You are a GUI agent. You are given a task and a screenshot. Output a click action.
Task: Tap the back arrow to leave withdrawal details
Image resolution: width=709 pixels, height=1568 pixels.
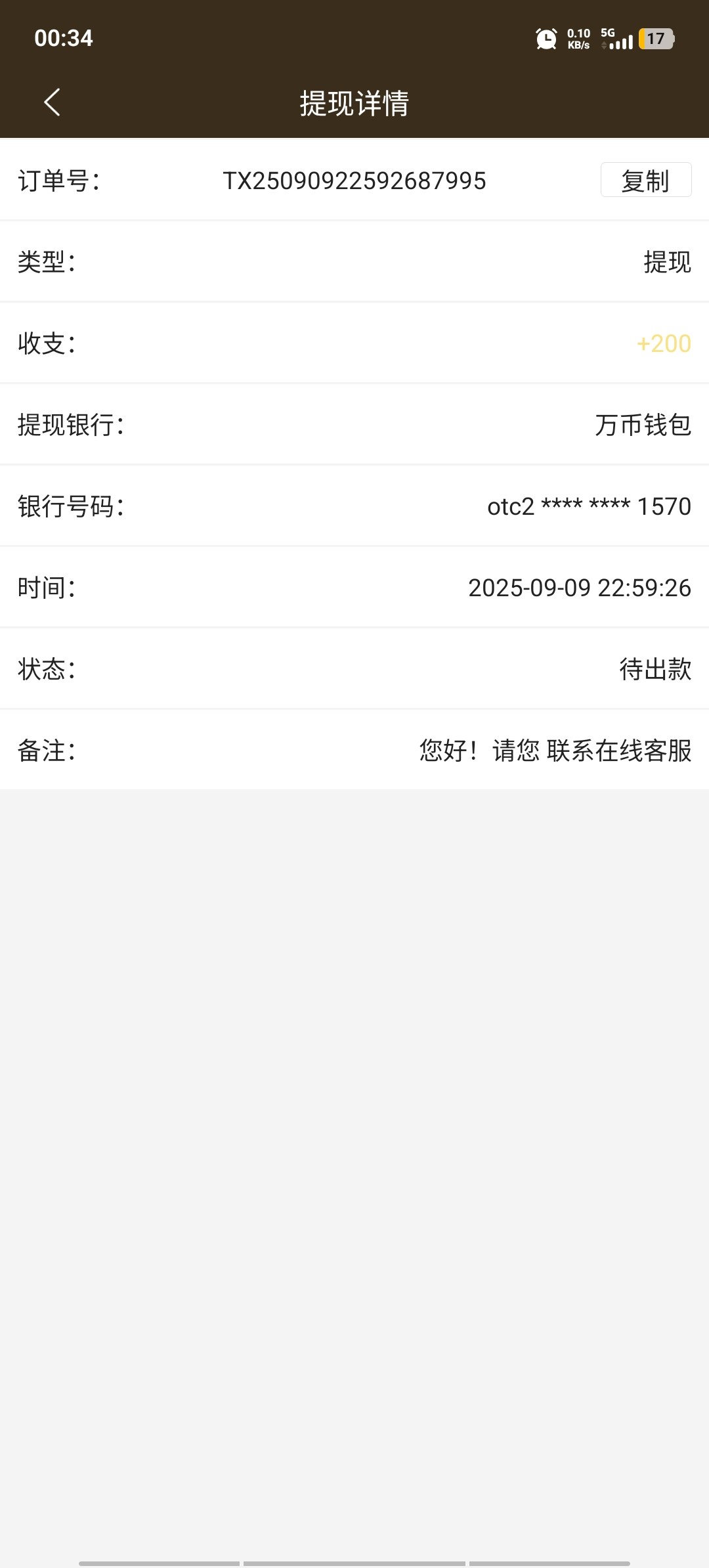[x=53, y=103]
